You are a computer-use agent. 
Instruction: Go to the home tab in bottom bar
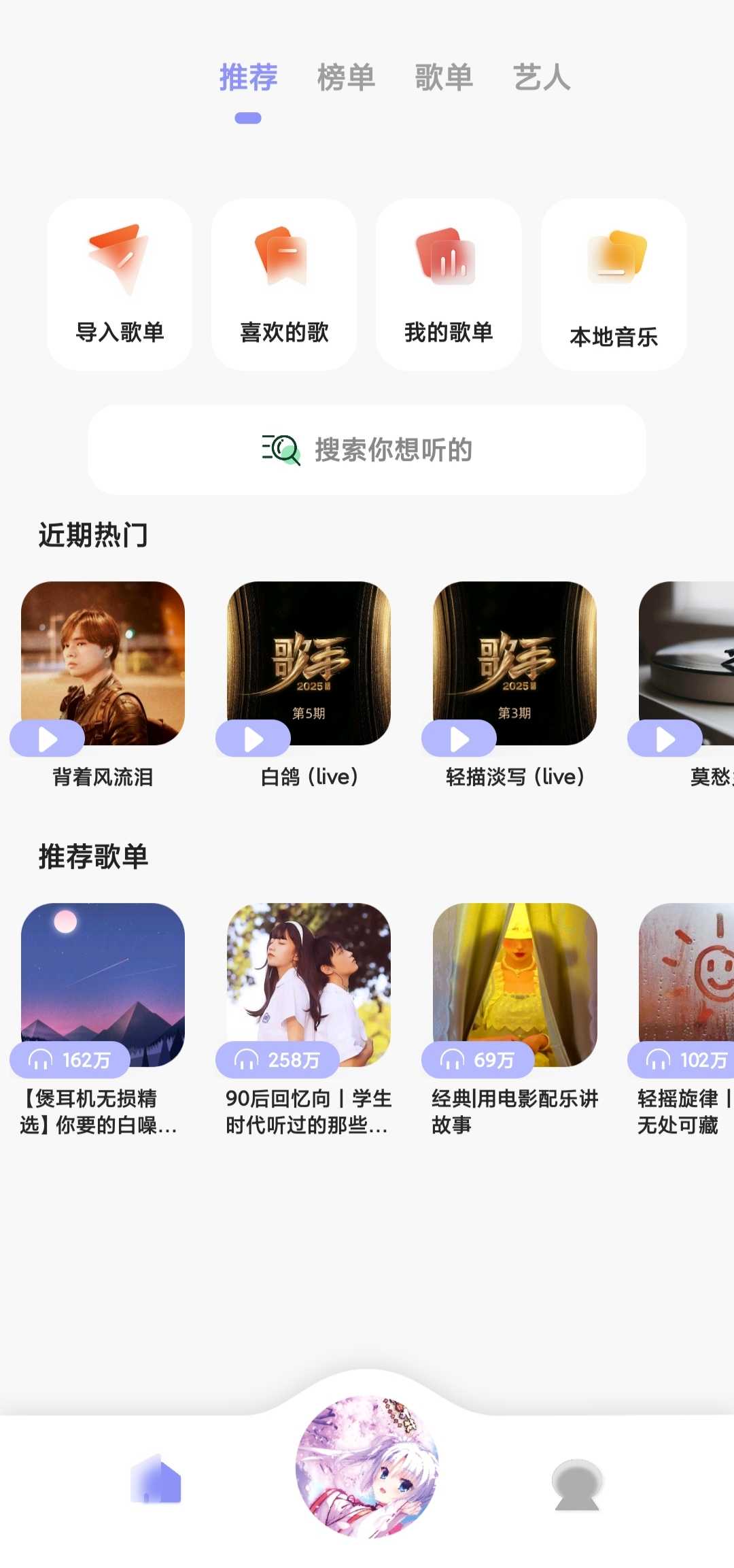tap(156, 1480)
